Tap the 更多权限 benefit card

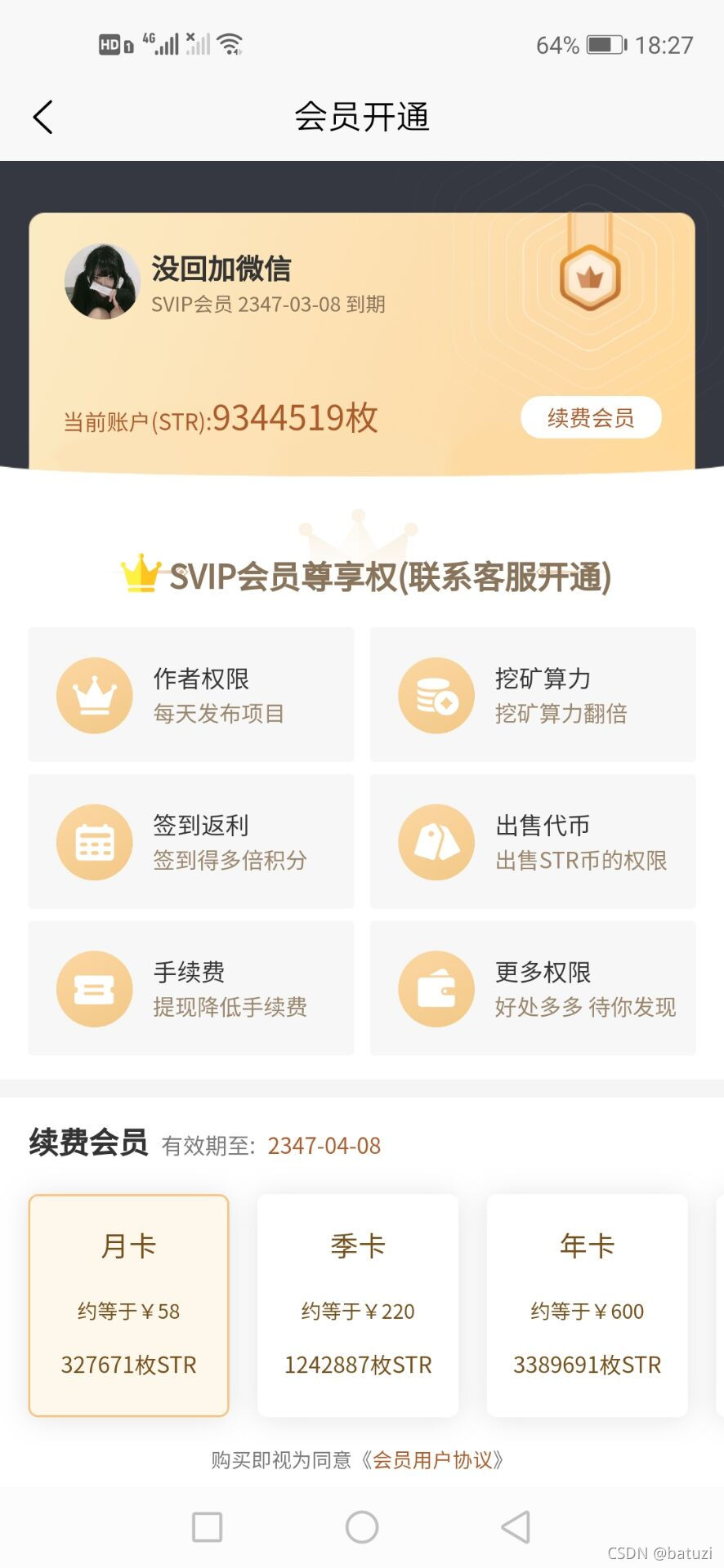pyautogui.click(x=533, y=989)
